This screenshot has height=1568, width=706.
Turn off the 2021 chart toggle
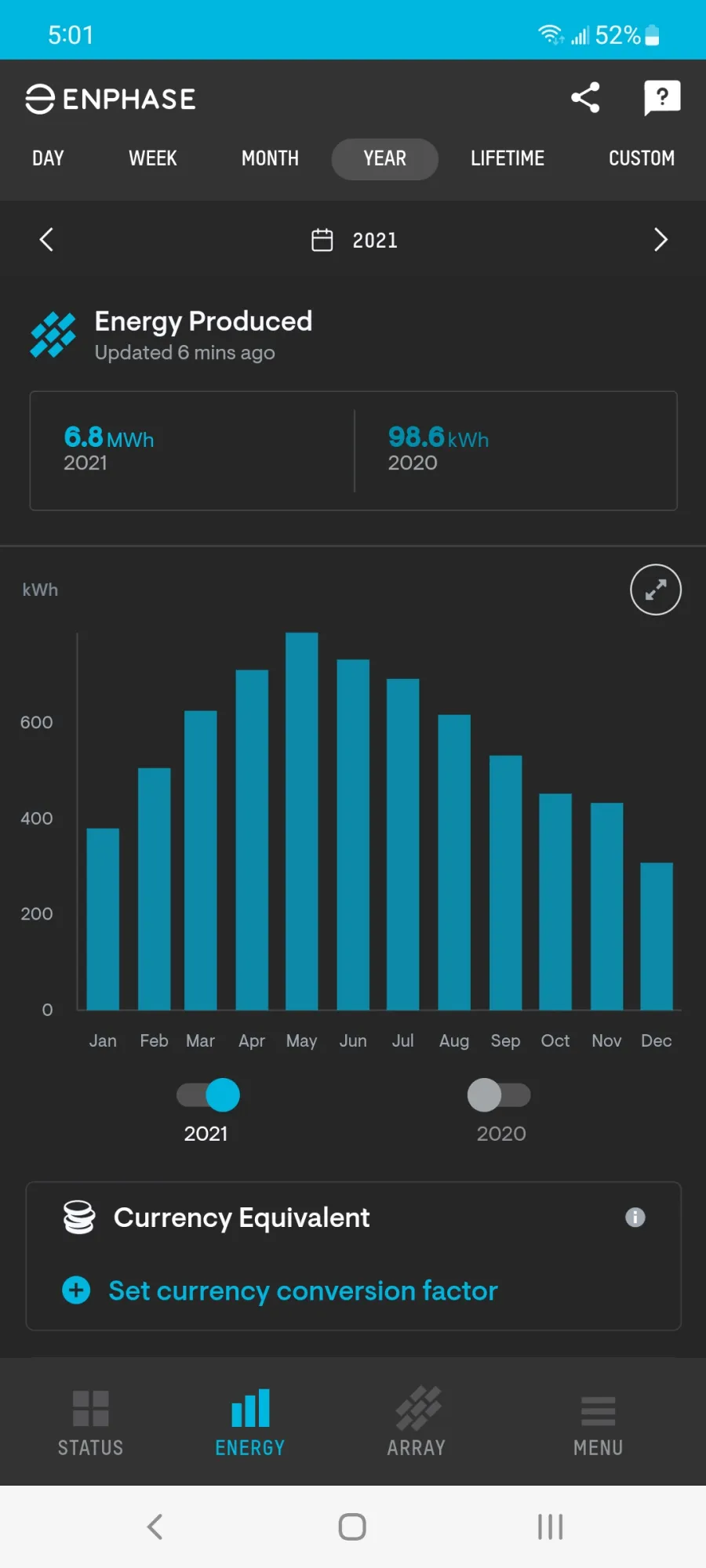click(x=209, y=1095)
